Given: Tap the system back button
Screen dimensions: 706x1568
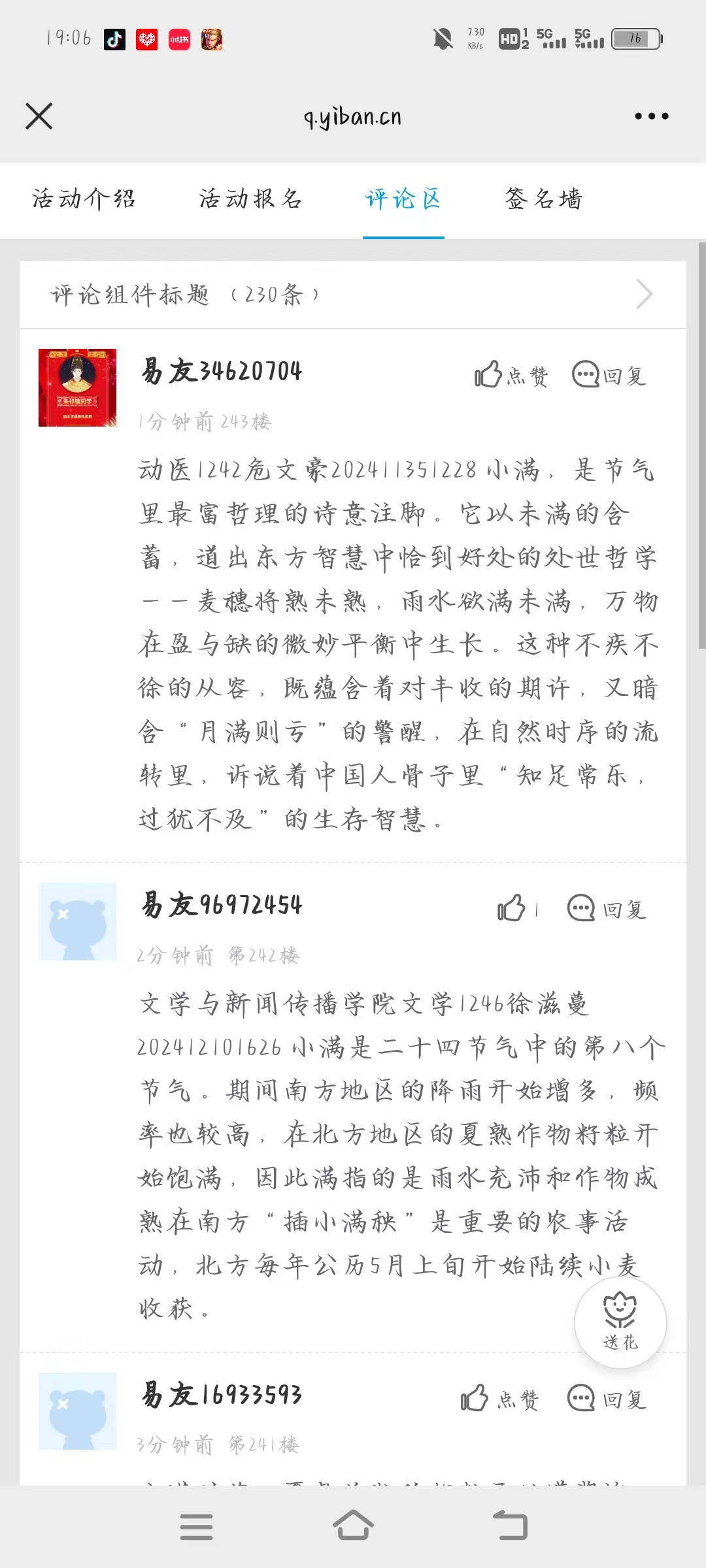Looking at the screenshot, I should point(510,1526).
